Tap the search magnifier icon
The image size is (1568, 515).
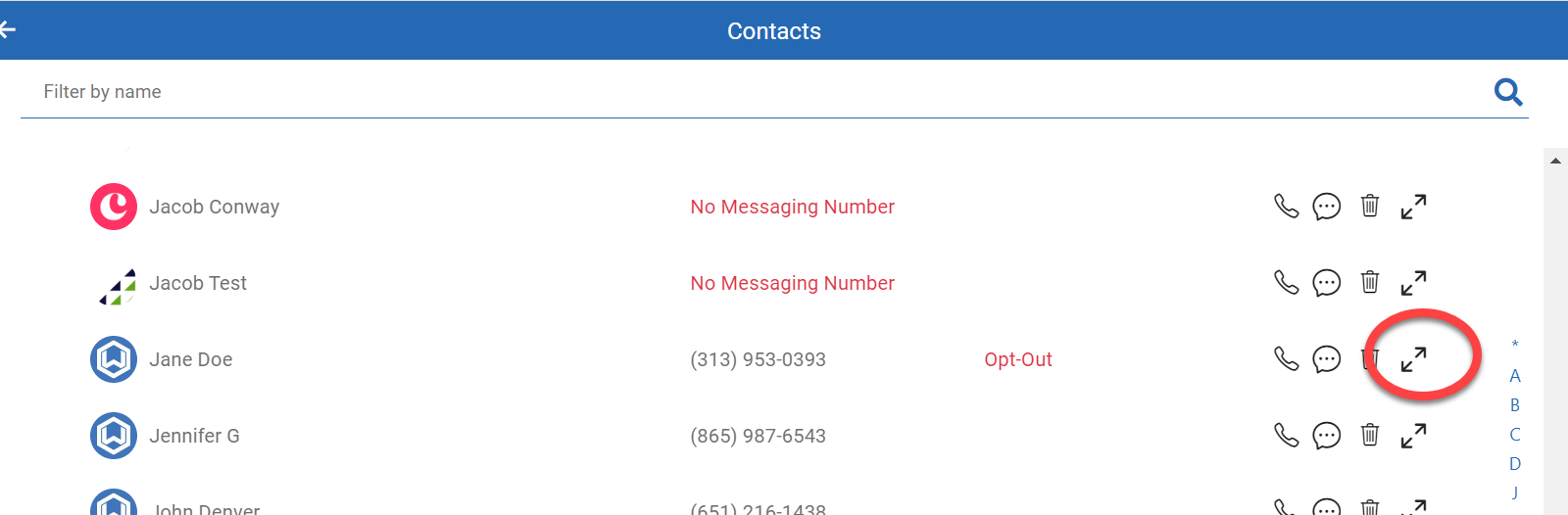(1507, 92)
